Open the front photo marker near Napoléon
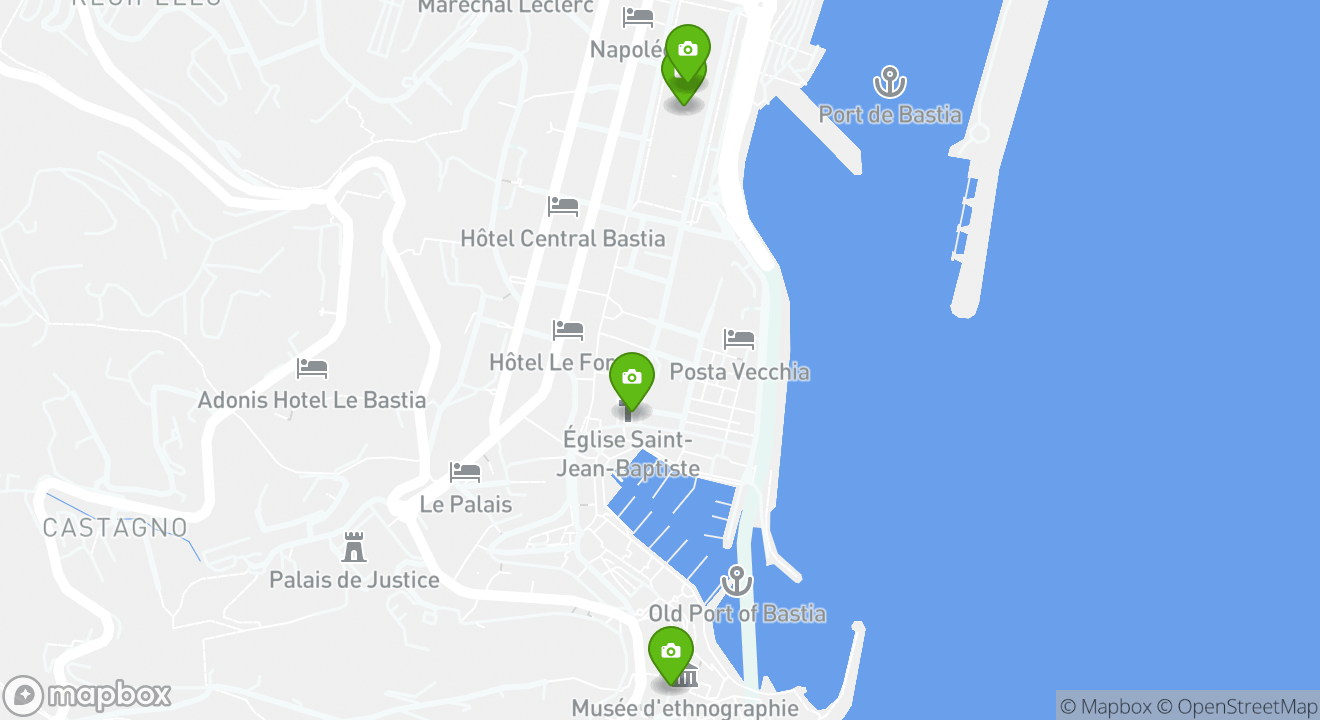Image resolution: width=1320 pixels, height=720 pixels. coord(687,50)
